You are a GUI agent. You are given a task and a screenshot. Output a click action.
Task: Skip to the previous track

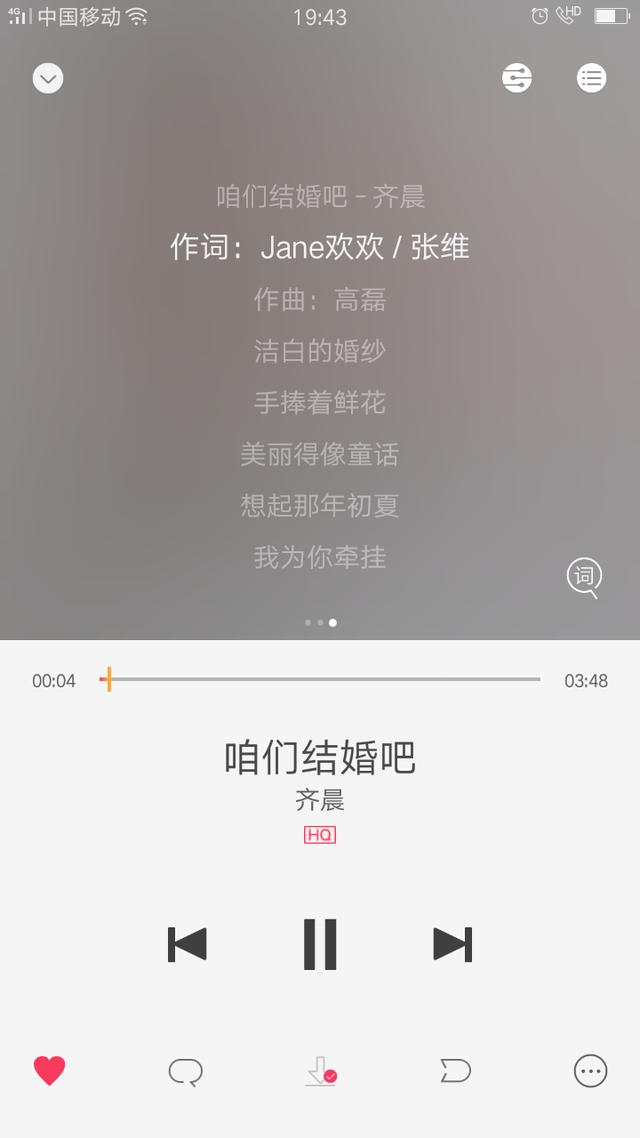click(187, 944)
